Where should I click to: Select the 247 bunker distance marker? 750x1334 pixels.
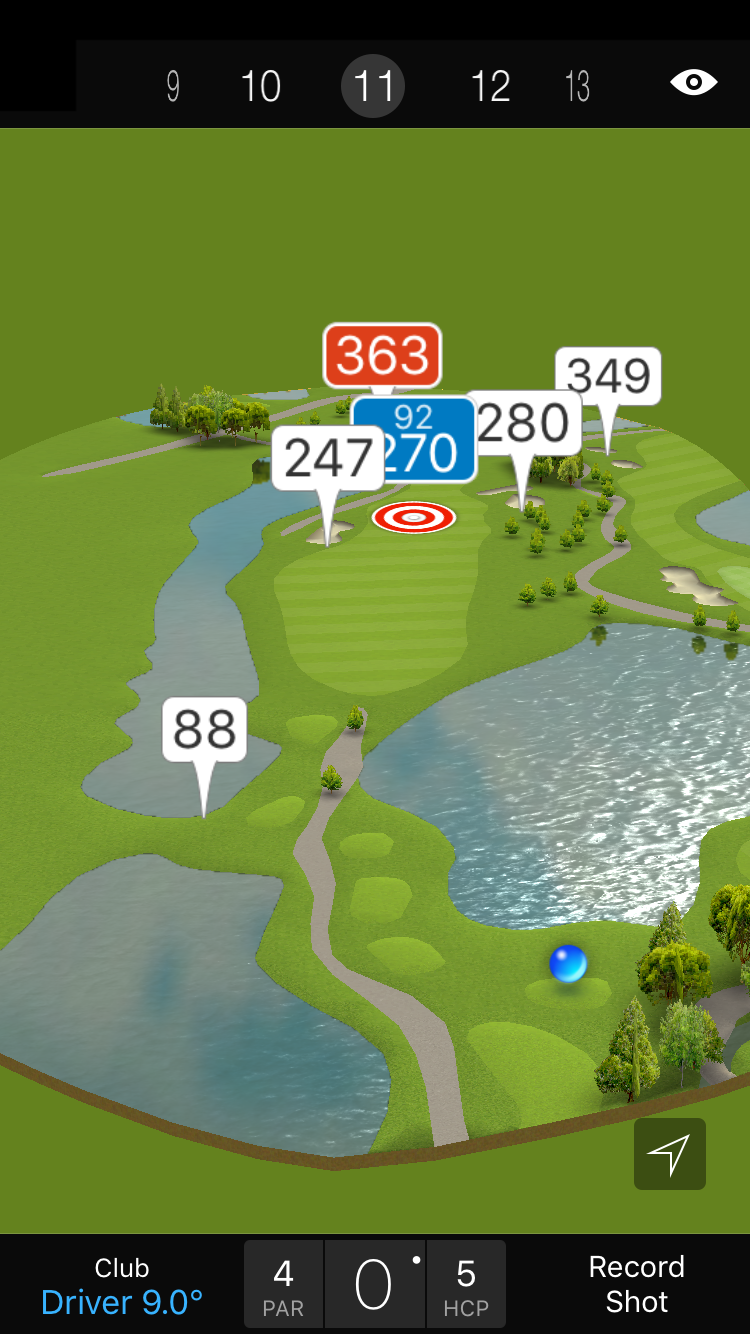[327, 459]
